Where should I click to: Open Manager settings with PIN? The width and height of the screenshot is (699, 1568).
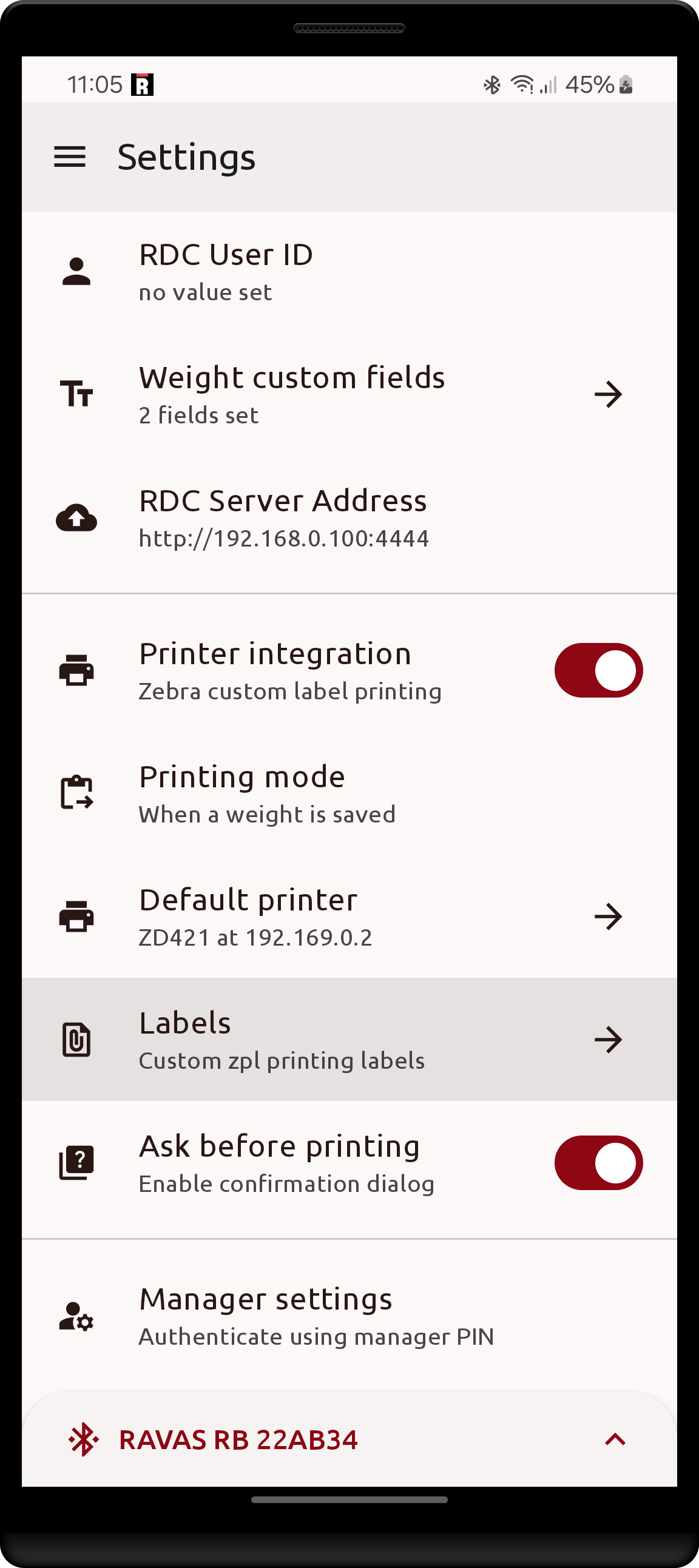click(348, 1316)
